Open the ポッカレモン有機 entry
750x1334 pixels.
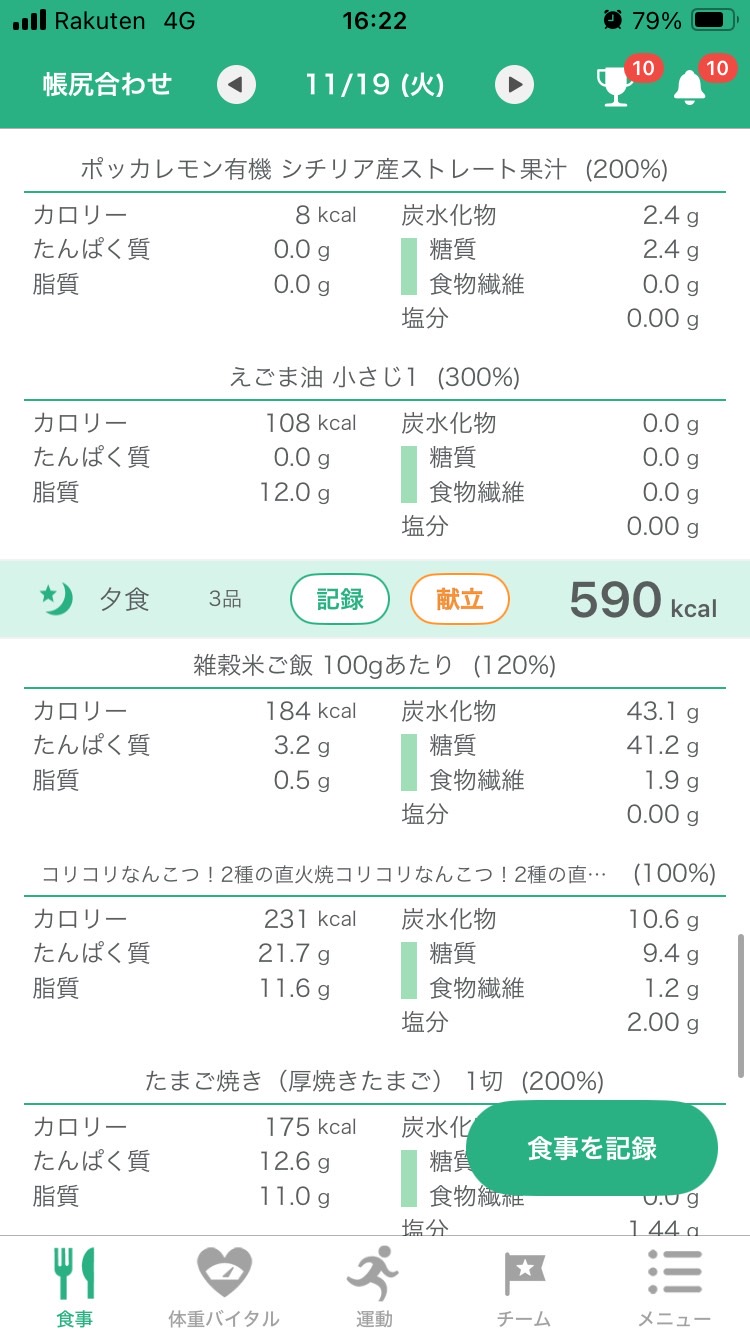(x=375, y=169)
